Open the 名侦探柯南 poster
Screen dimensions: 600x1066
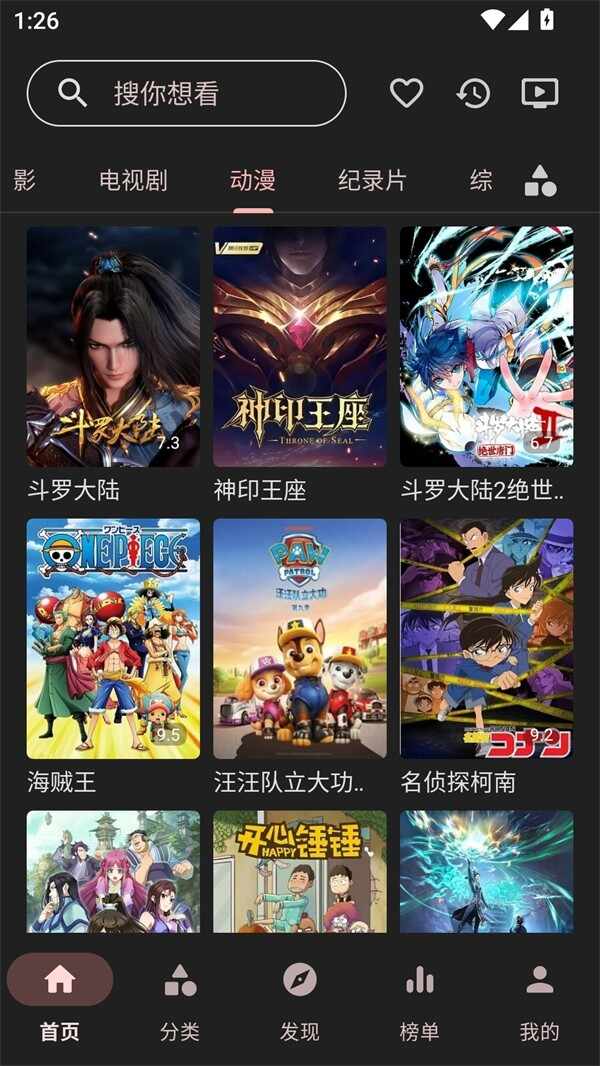click(x=487, y=638)
